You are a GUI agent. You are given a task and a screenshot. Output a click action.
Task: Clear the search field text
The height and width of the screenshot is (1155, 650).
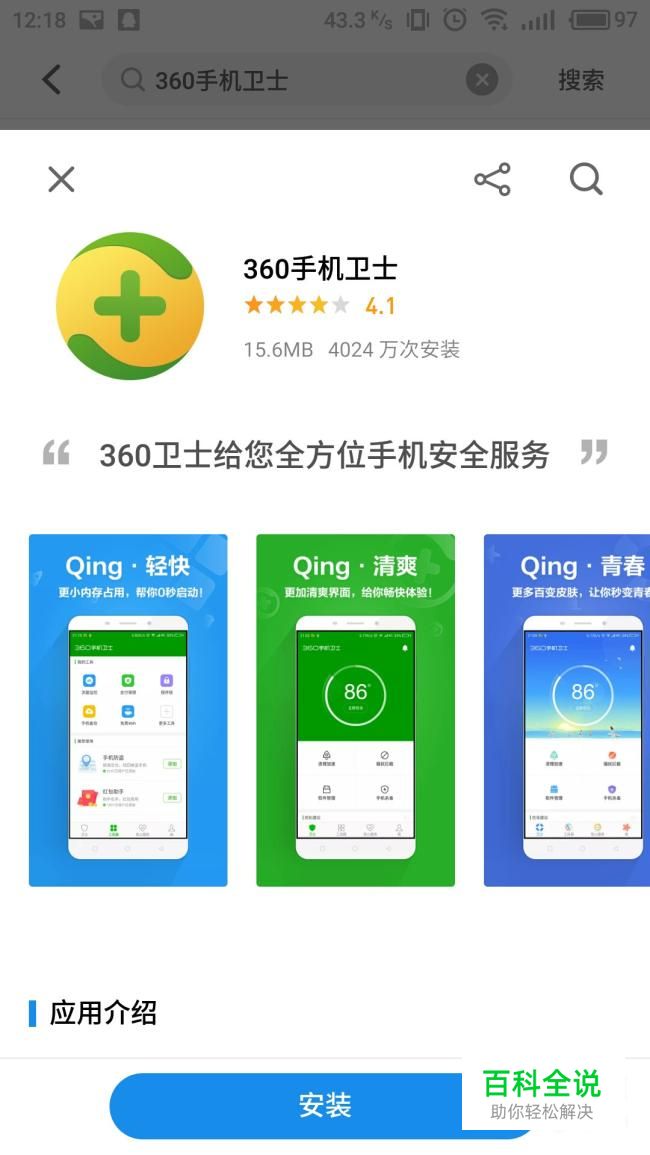pyautogui.click(x=482, y=80)
